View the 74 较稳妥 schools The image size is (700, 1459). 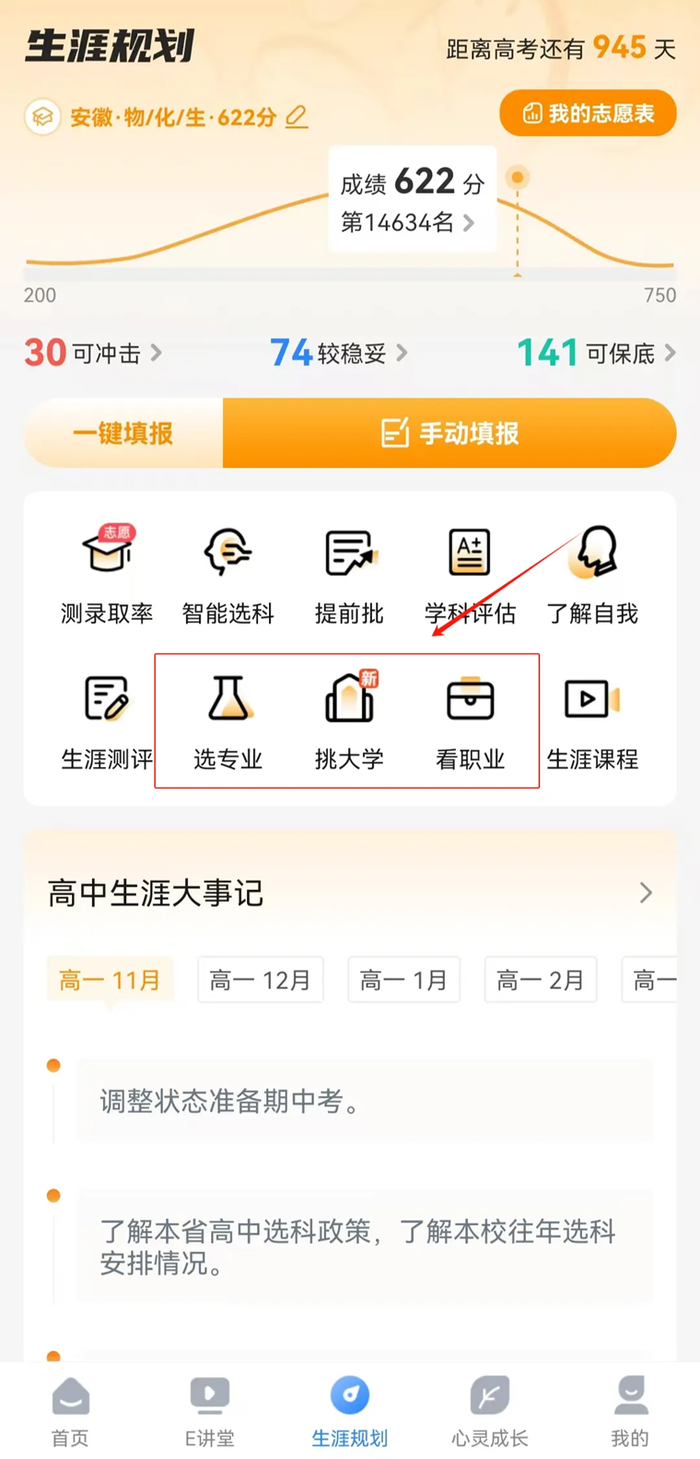tap(339, 353)
